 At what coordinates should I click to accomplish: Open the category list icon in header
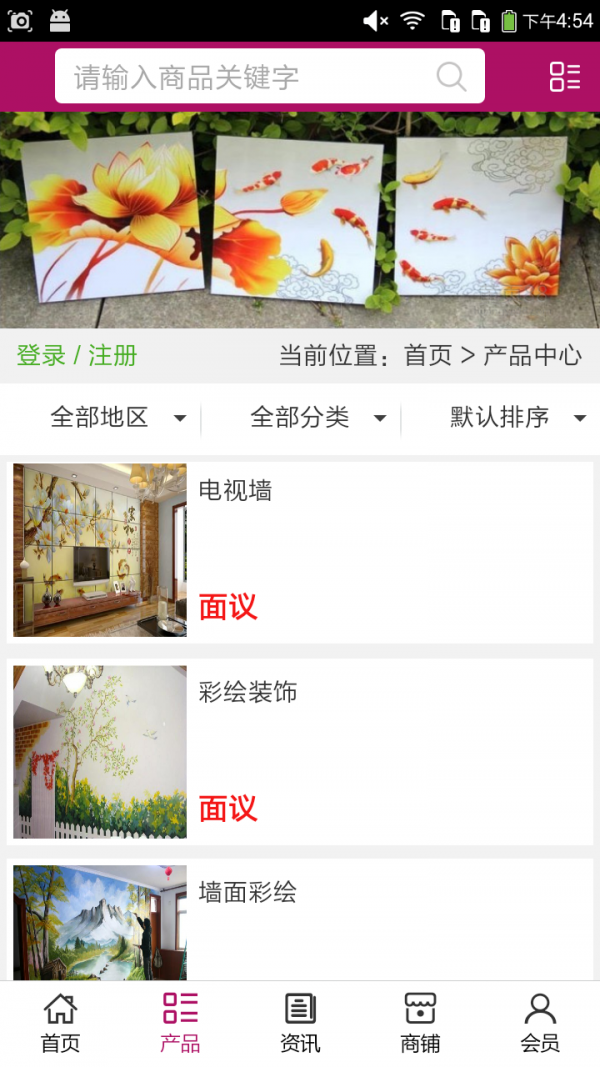click(564, 77)
